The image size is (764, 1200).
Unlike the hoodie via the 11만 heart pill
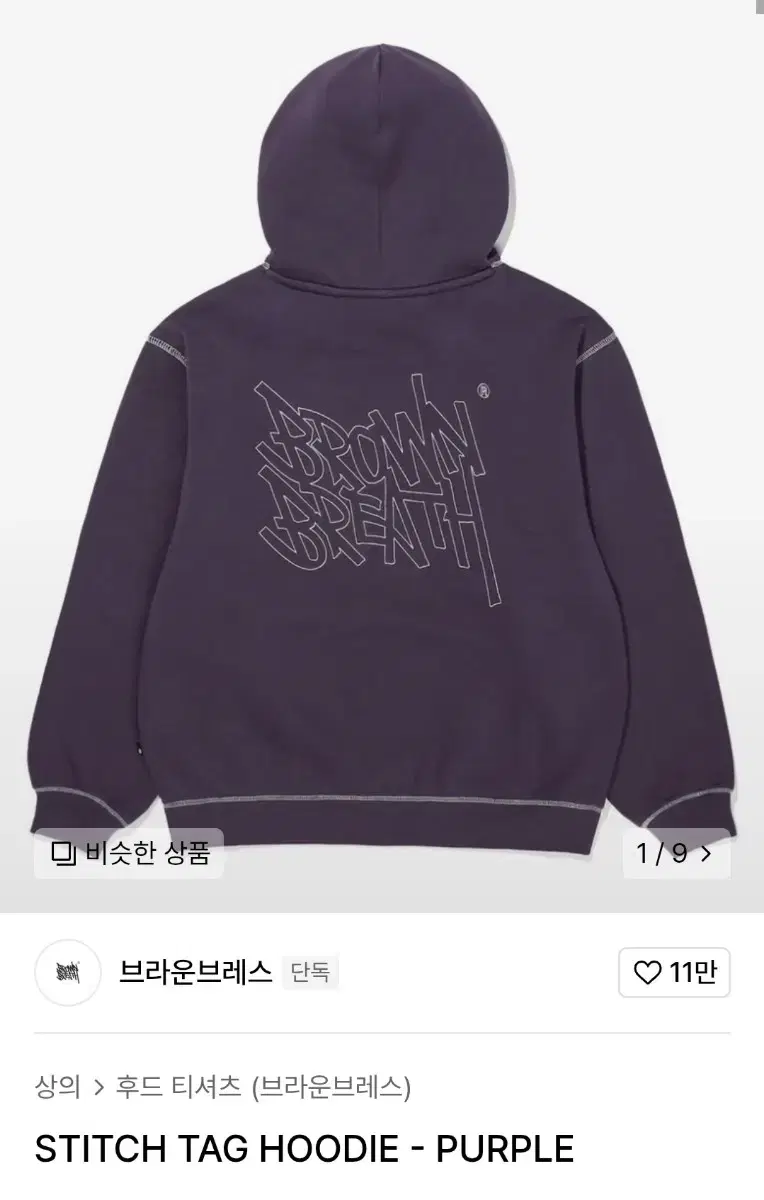(675, 972)
